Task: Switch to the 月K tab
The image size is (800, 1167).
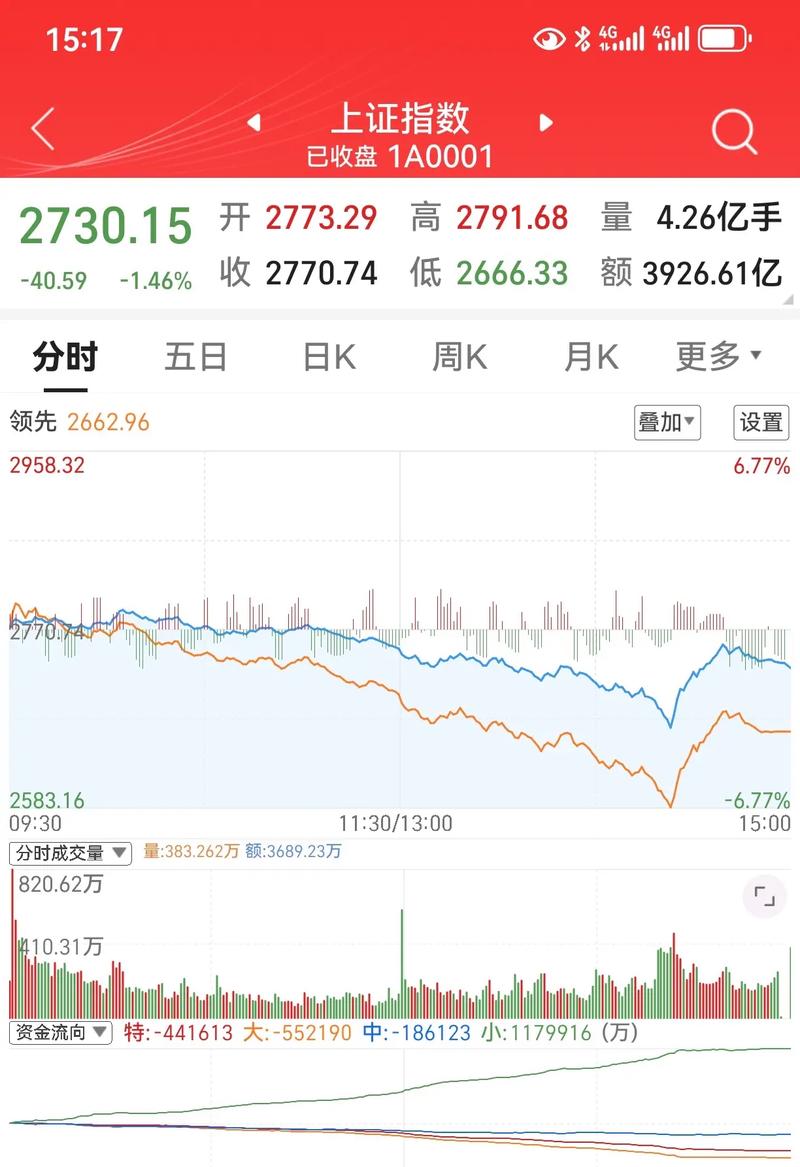Action: (x=588, y=356)
